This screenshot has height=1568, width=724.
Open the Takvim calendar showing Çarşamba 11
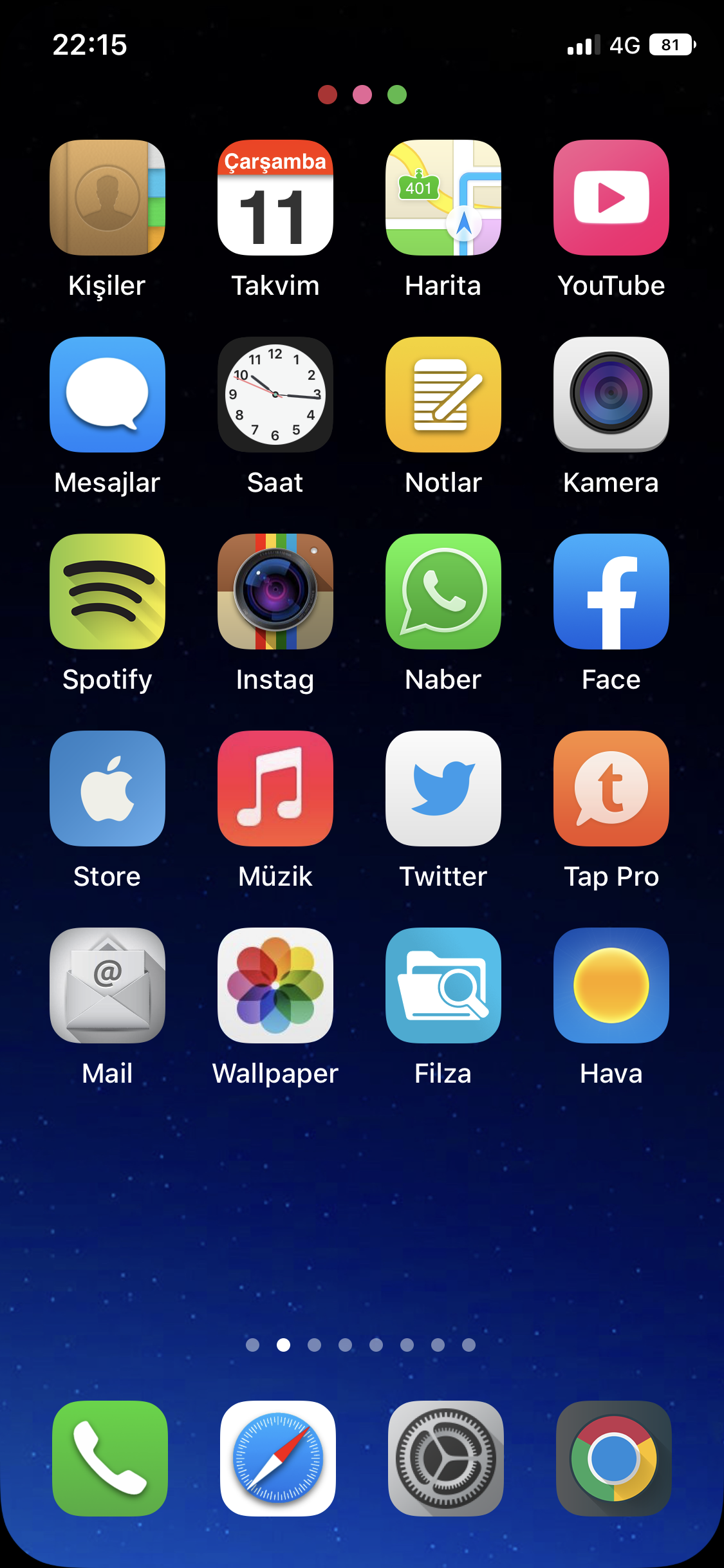coord(275,198)
